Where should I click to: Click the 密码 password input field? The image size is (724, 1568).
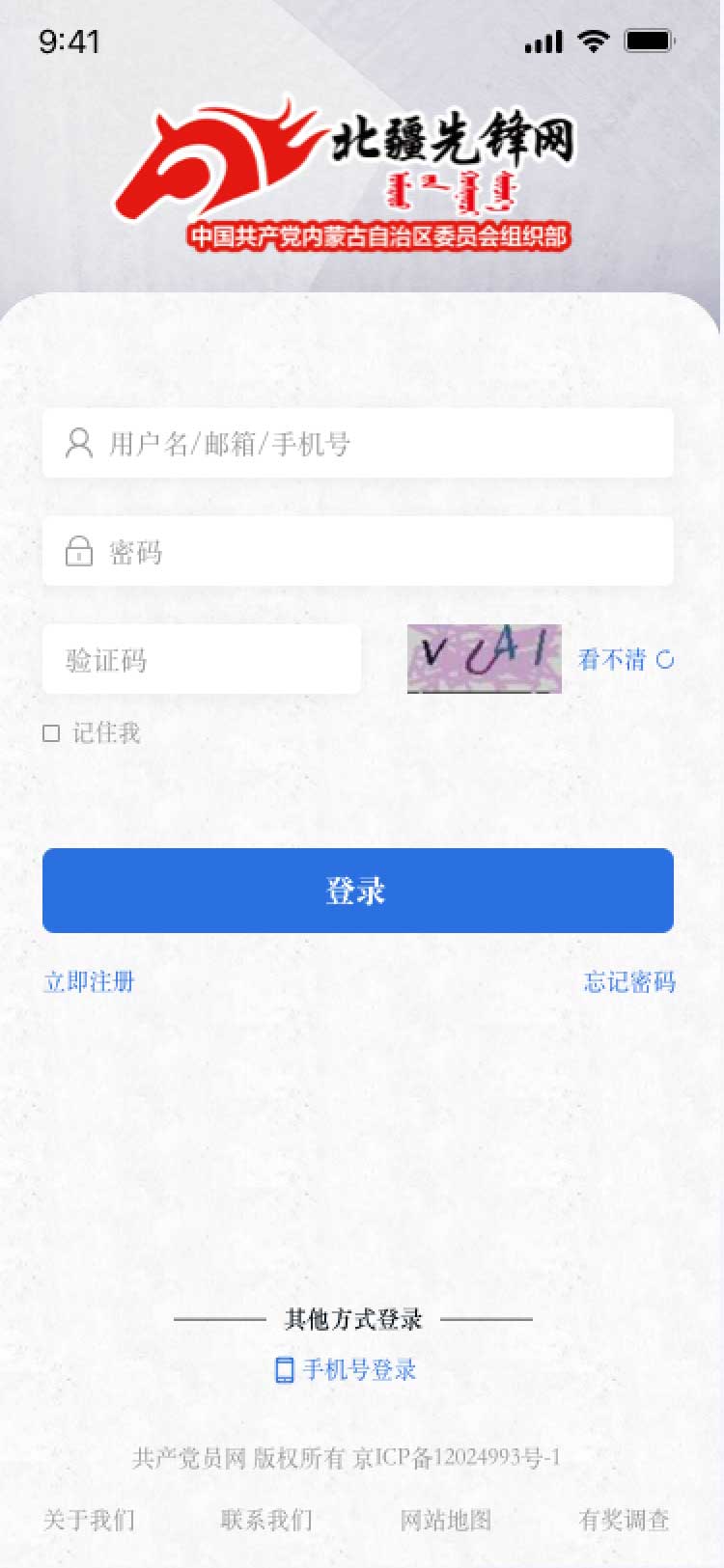357,551
